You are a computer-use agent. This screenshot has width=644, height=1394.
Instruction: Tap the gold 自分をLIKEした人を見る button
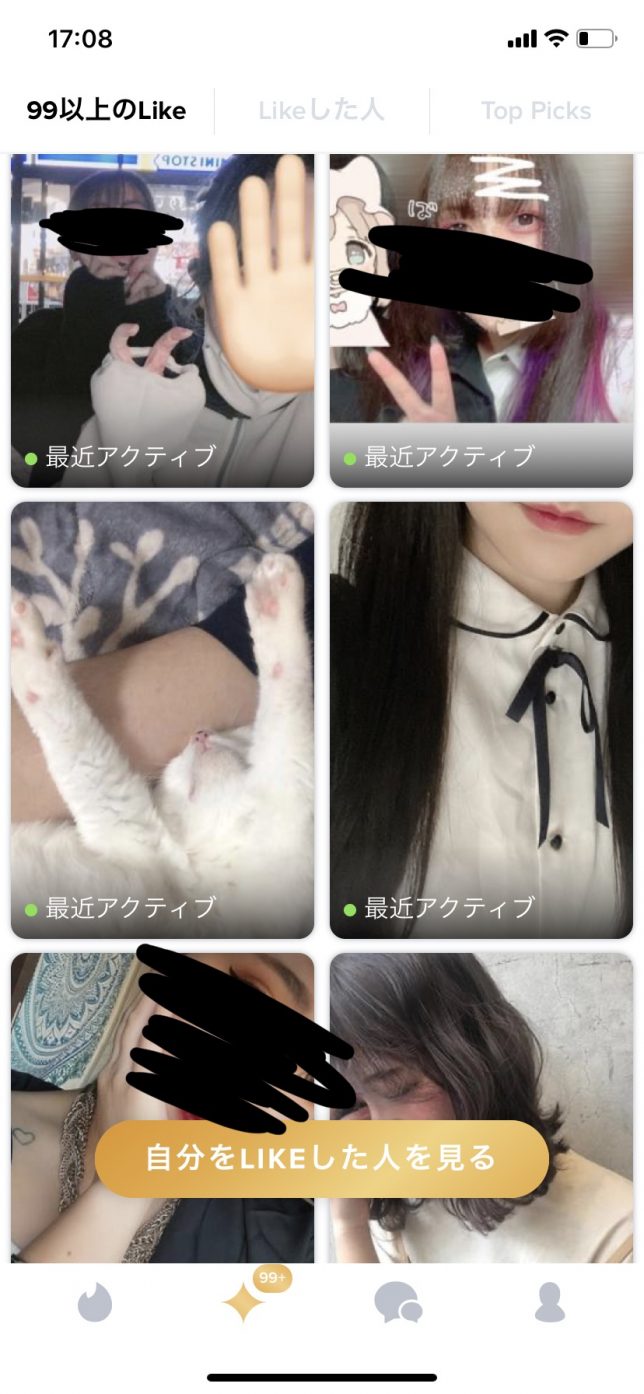tap(322, 1159)
